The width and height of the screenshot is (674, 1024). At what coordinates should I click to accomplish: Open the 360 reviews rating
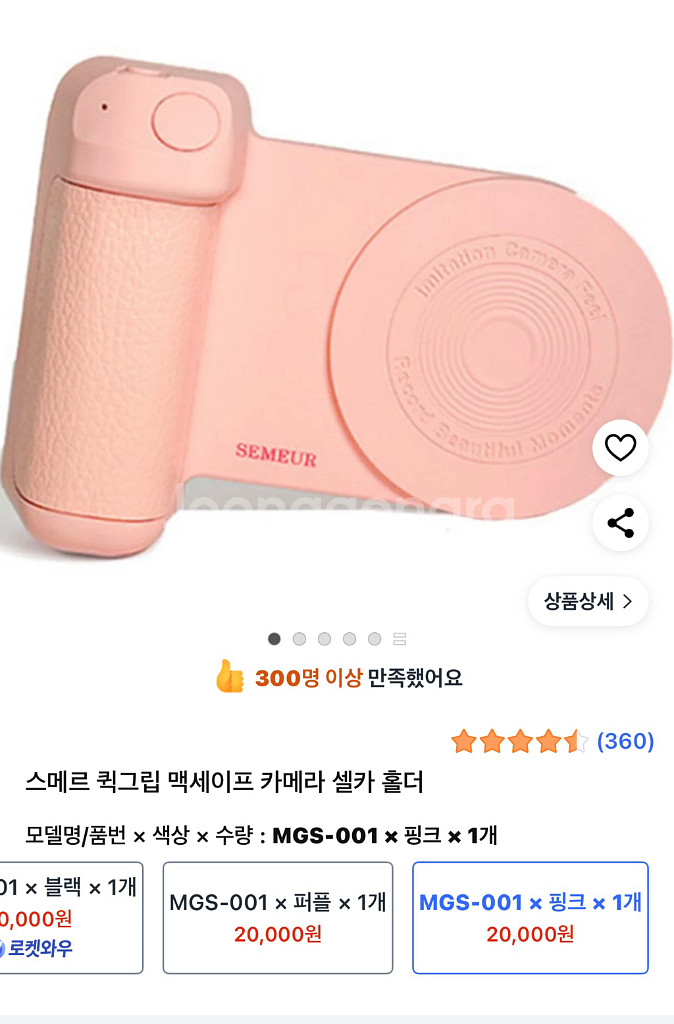pos(553,741)
